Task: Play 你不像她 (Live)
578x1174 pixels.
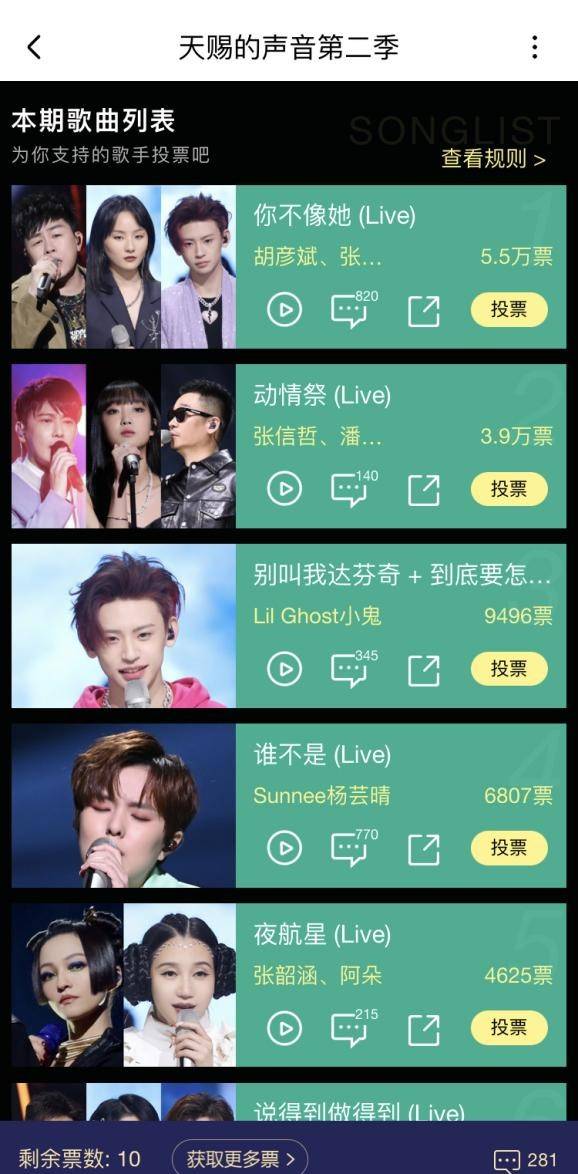Action: tap(285, 309)
